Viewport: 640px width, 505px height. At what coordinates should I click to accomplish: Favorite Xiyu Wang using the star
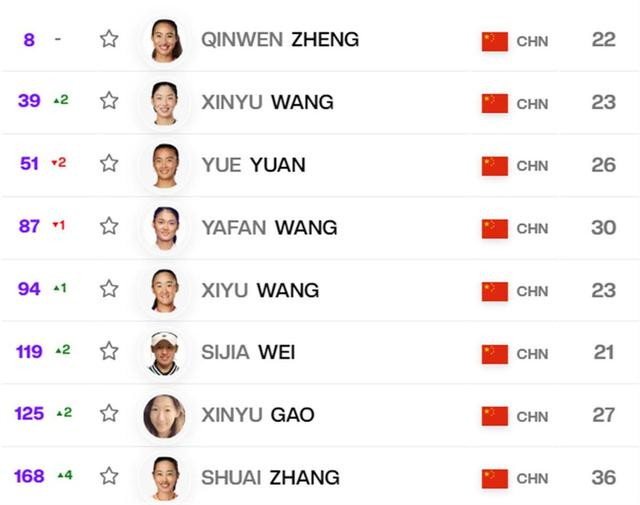tap(109, 289)
